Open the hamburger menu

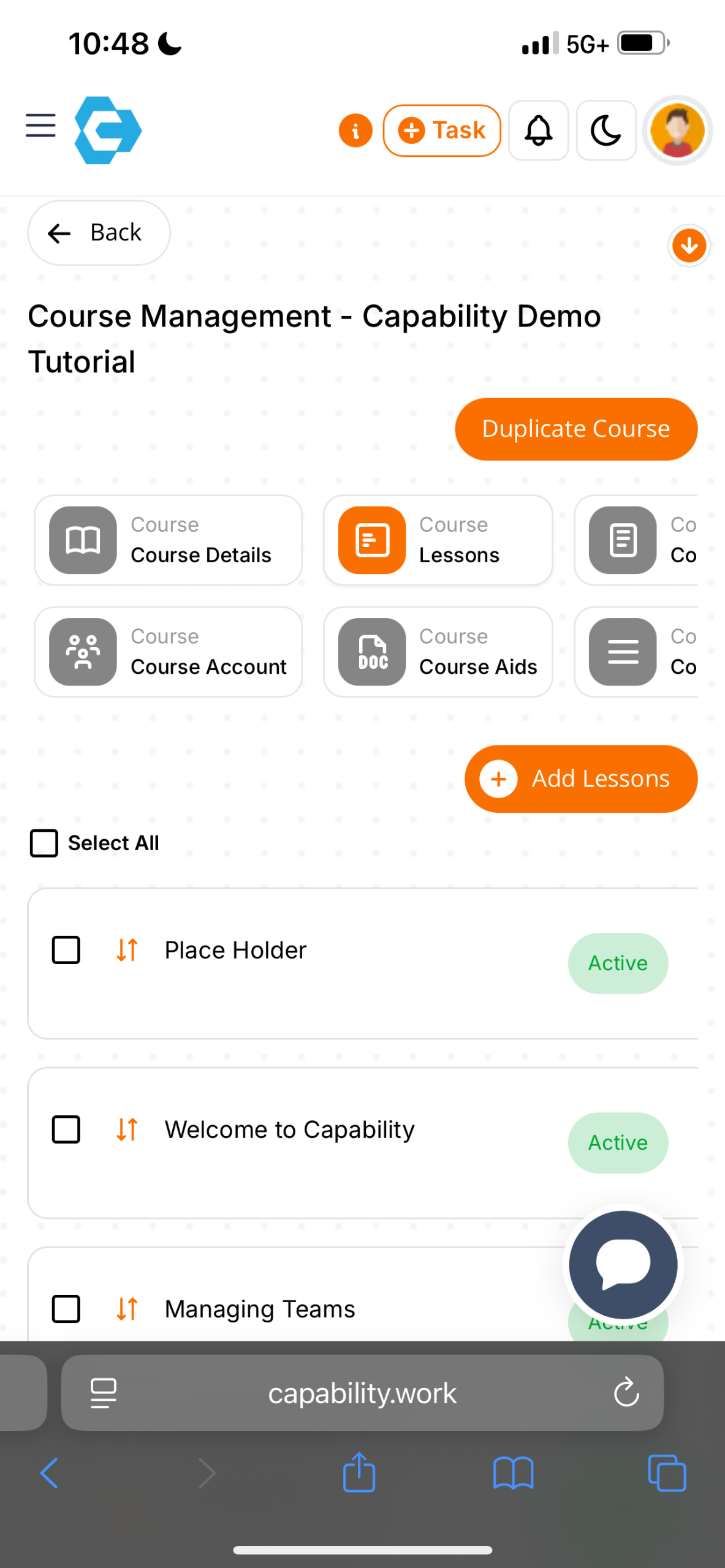click(40, 126)
